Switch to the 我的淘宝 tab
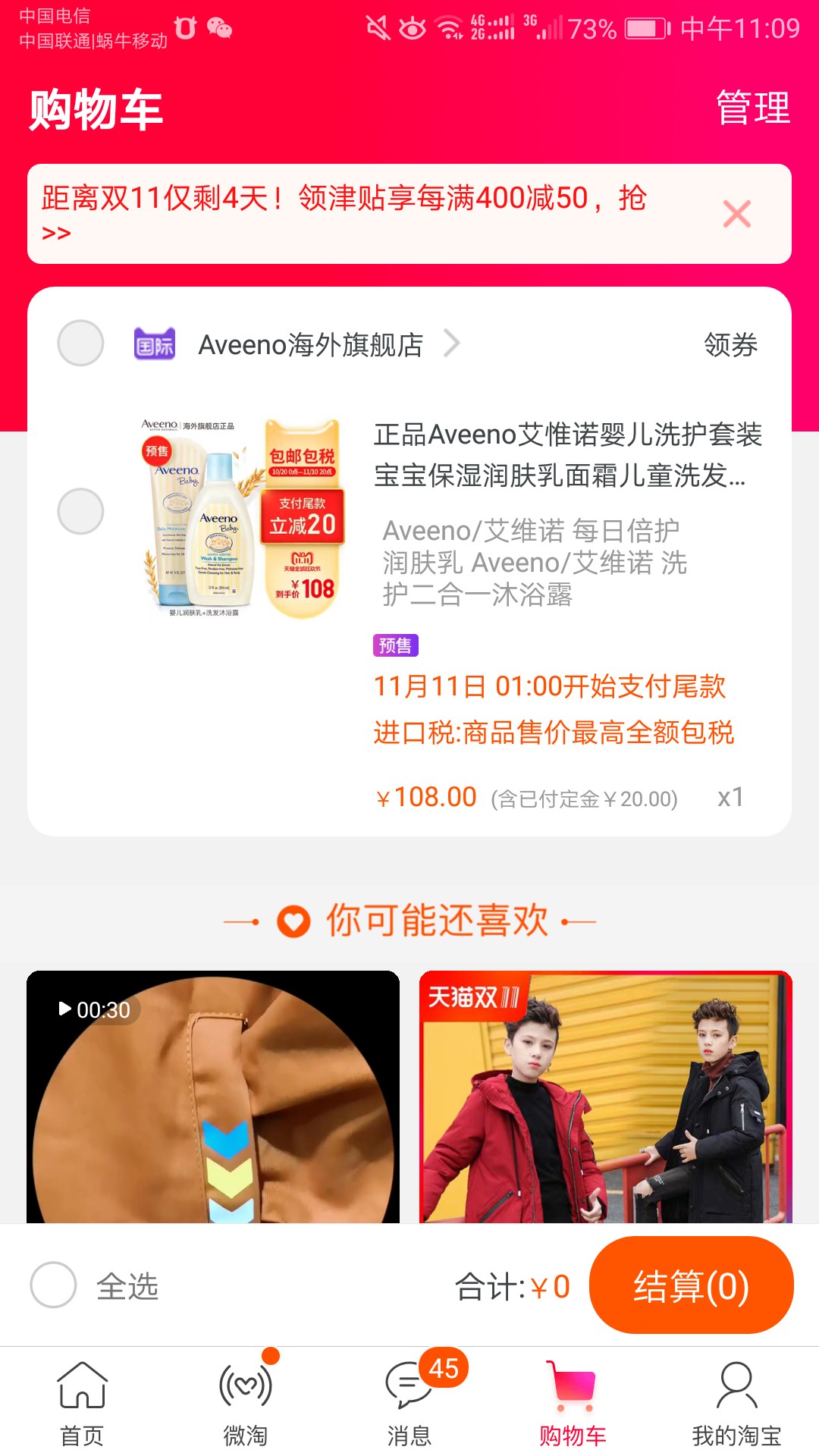The height and width of the screenshot is (1456, 819). coord(736,1403)
